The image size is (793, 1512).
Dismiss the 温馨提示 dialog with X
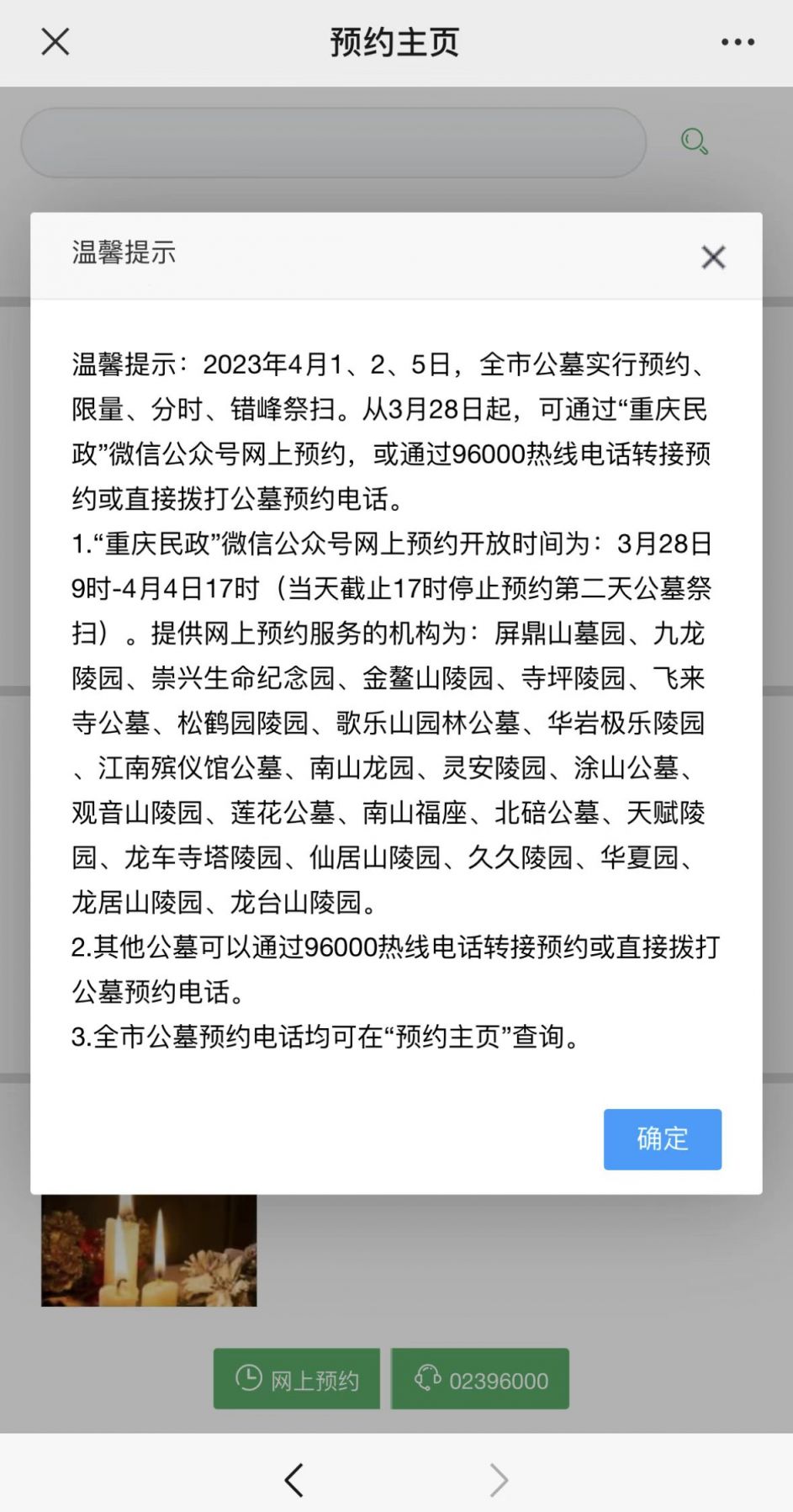click(713, 257)
